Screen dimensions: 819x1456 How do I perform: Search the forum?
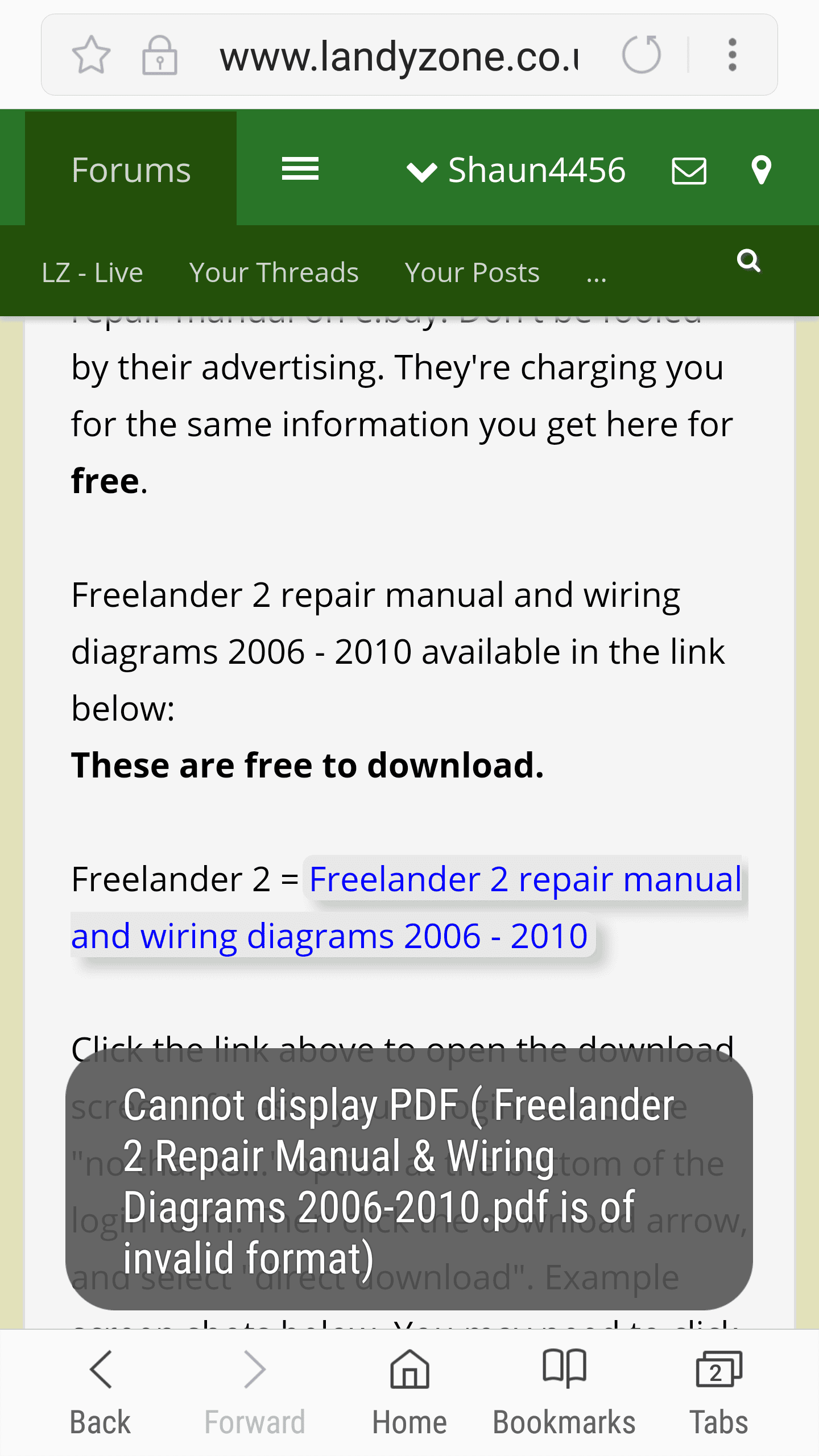click(x=748, y=260)
